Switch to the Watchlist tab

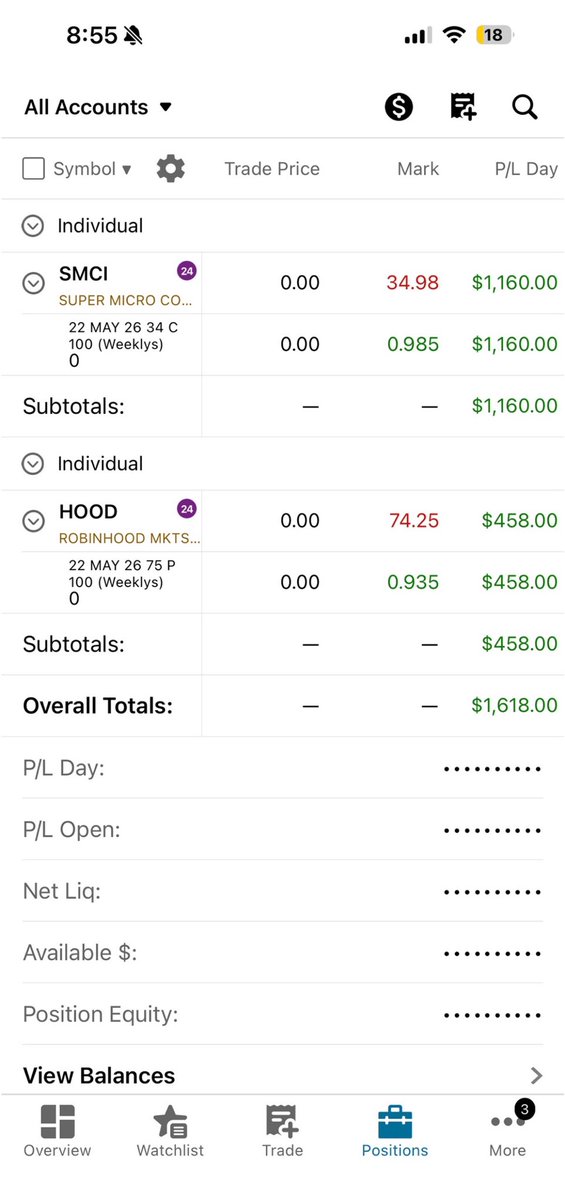[x=170, y=1131]
